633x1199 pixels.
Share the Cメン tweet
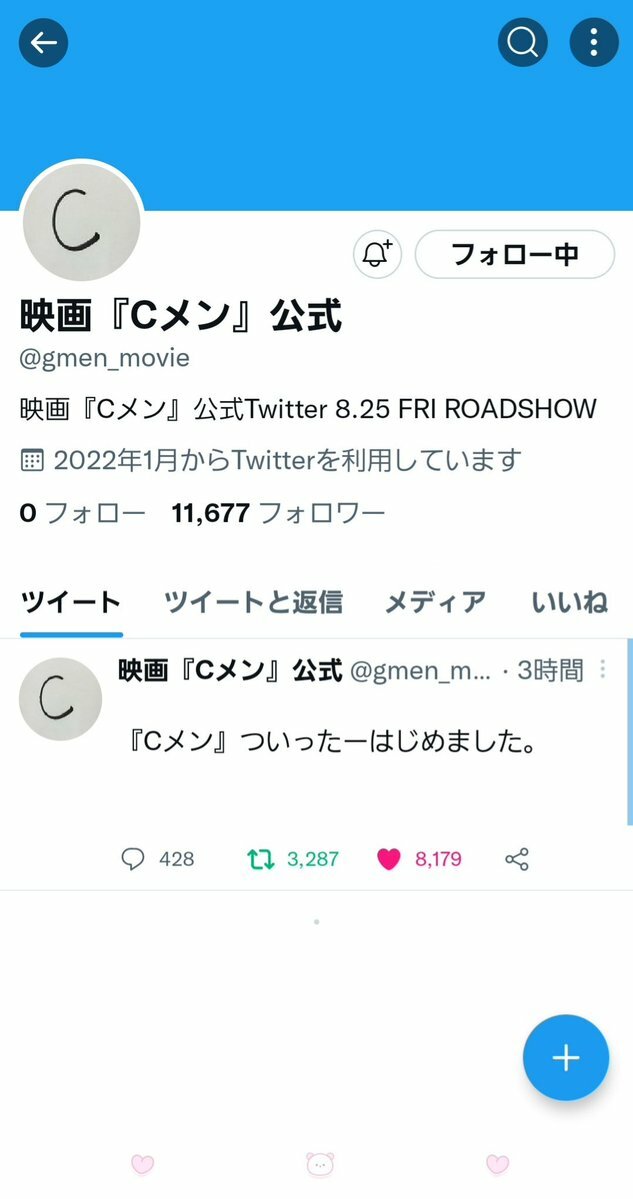(517, 859)
